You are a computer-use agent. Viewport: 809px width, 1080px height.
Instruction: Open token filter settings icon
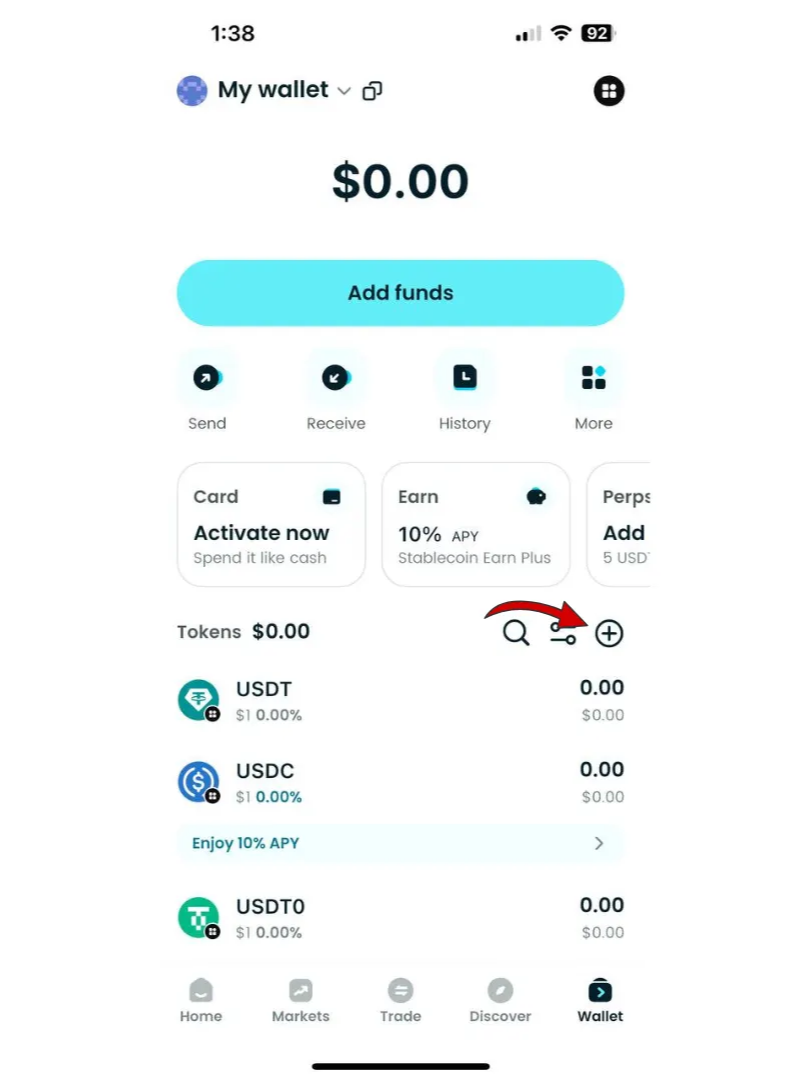(563, 633)
